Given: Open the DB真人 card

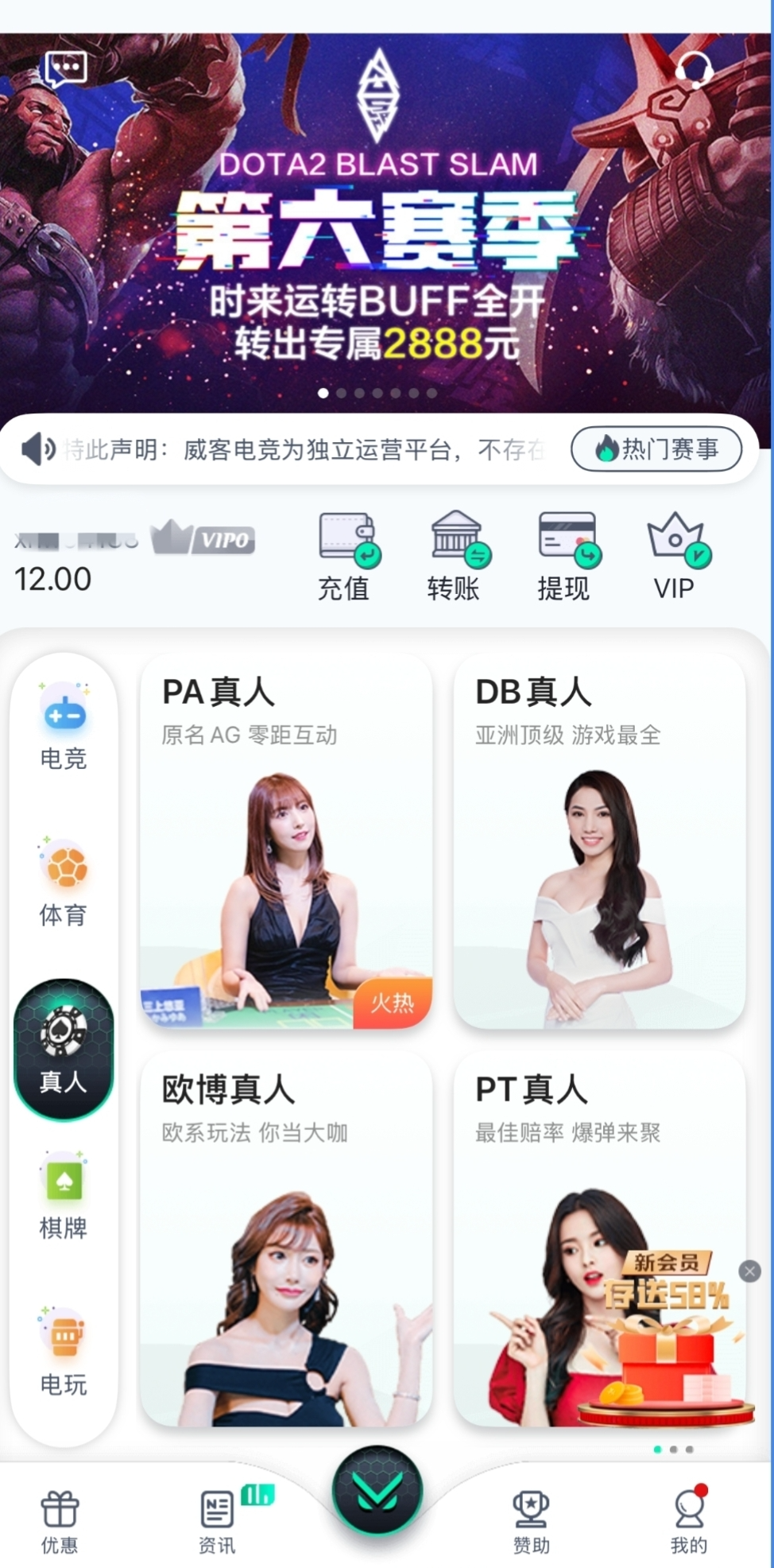Looking at the screenshot, I should (599, 841).
